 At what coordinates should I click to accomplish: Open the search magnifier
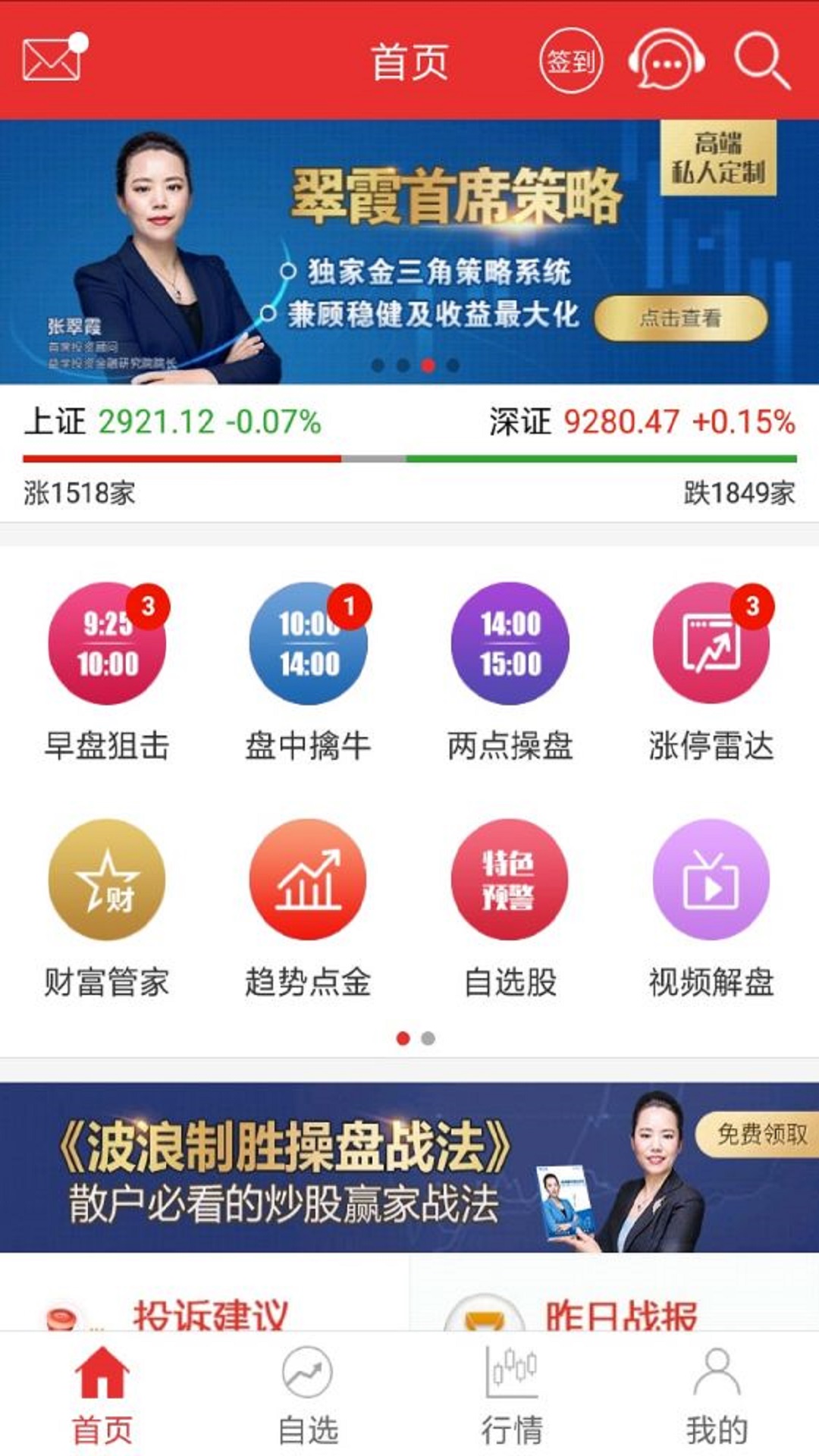(x=761, y=61)
